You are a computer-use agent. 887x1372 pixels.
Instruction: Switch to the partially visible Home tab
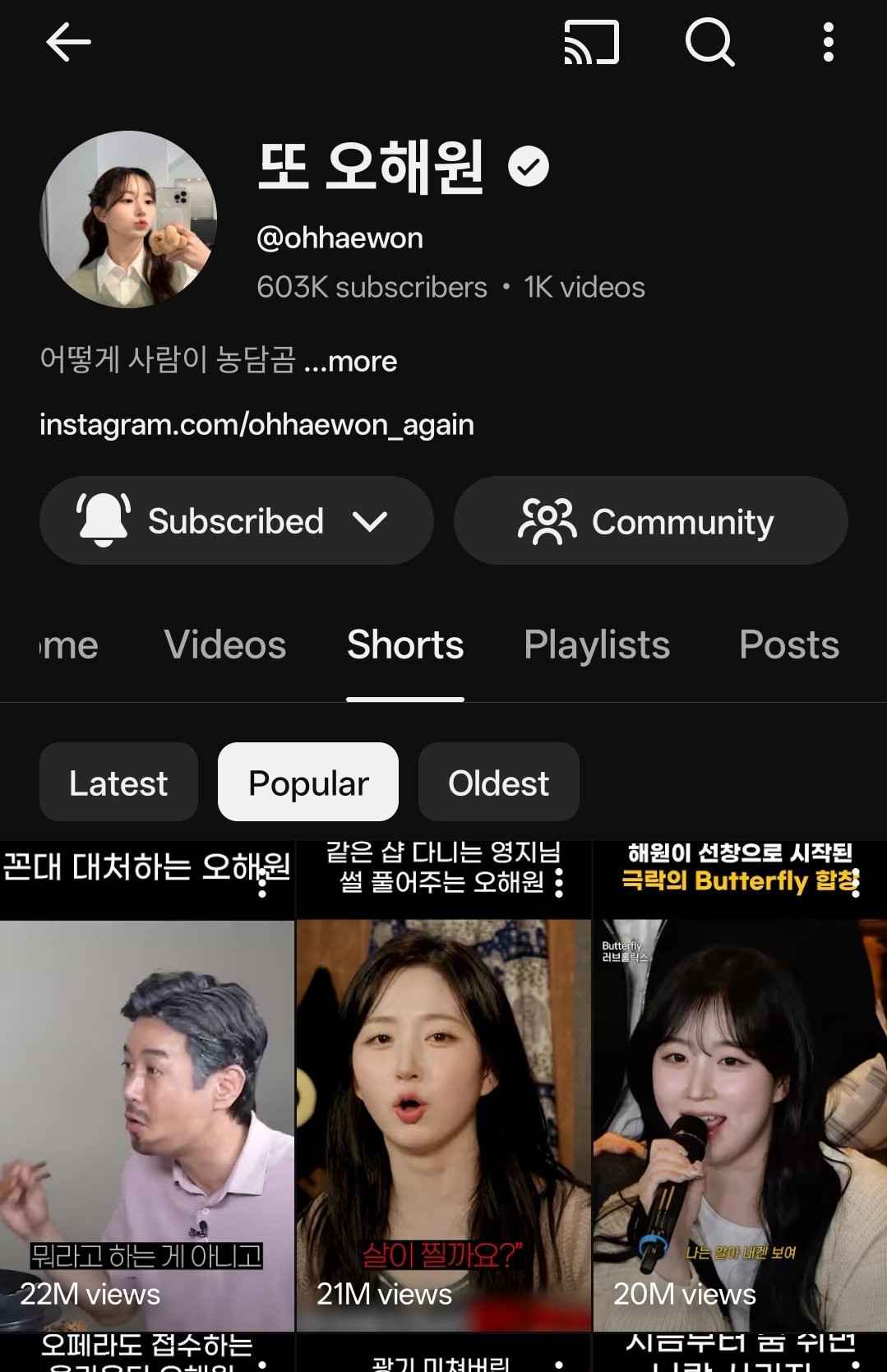69,644
